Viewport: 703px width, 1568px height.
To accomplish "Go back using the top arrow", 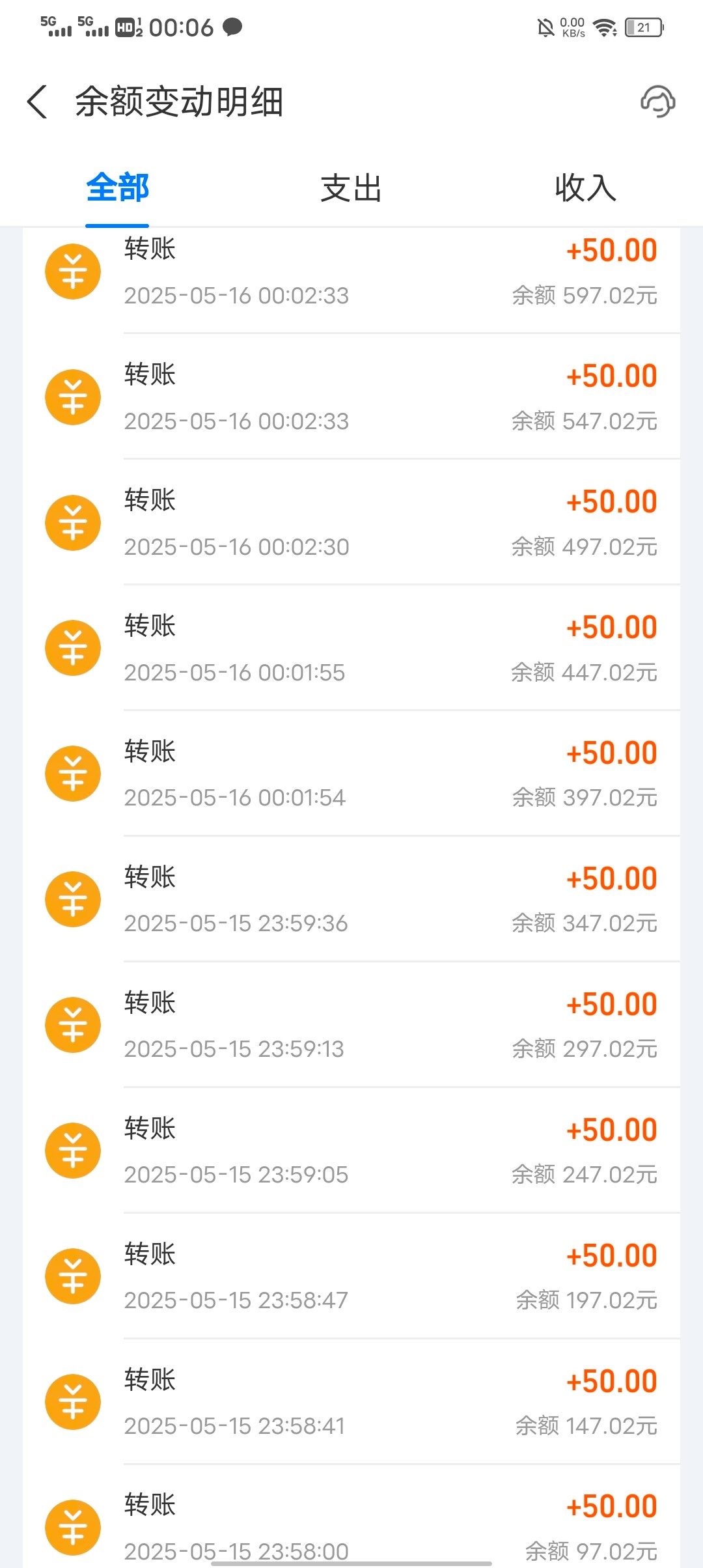I will pos(38,102).
